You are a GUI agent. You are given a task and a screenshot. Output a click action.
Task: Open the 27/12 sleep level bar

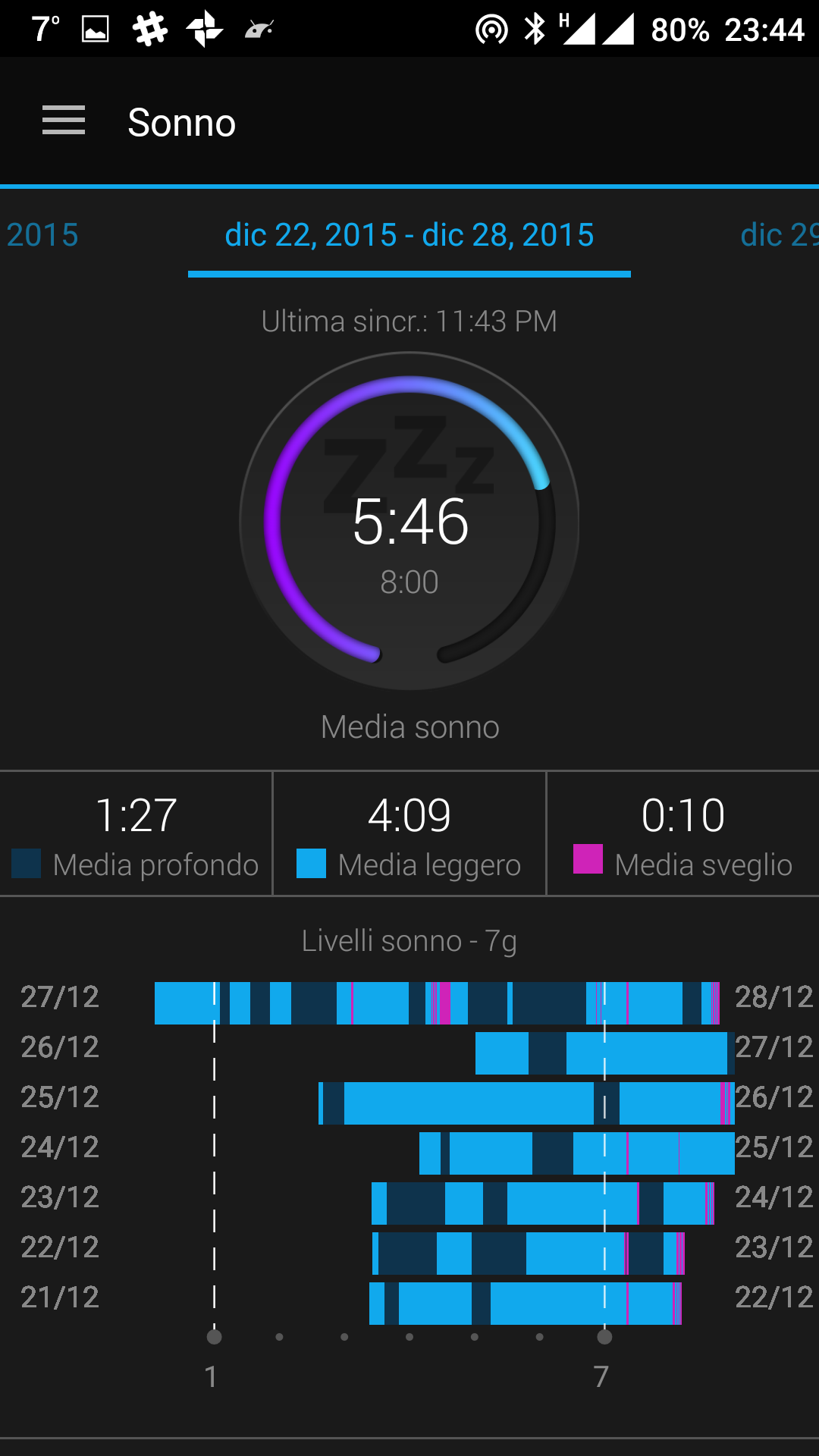click(x=437, y=1003)
